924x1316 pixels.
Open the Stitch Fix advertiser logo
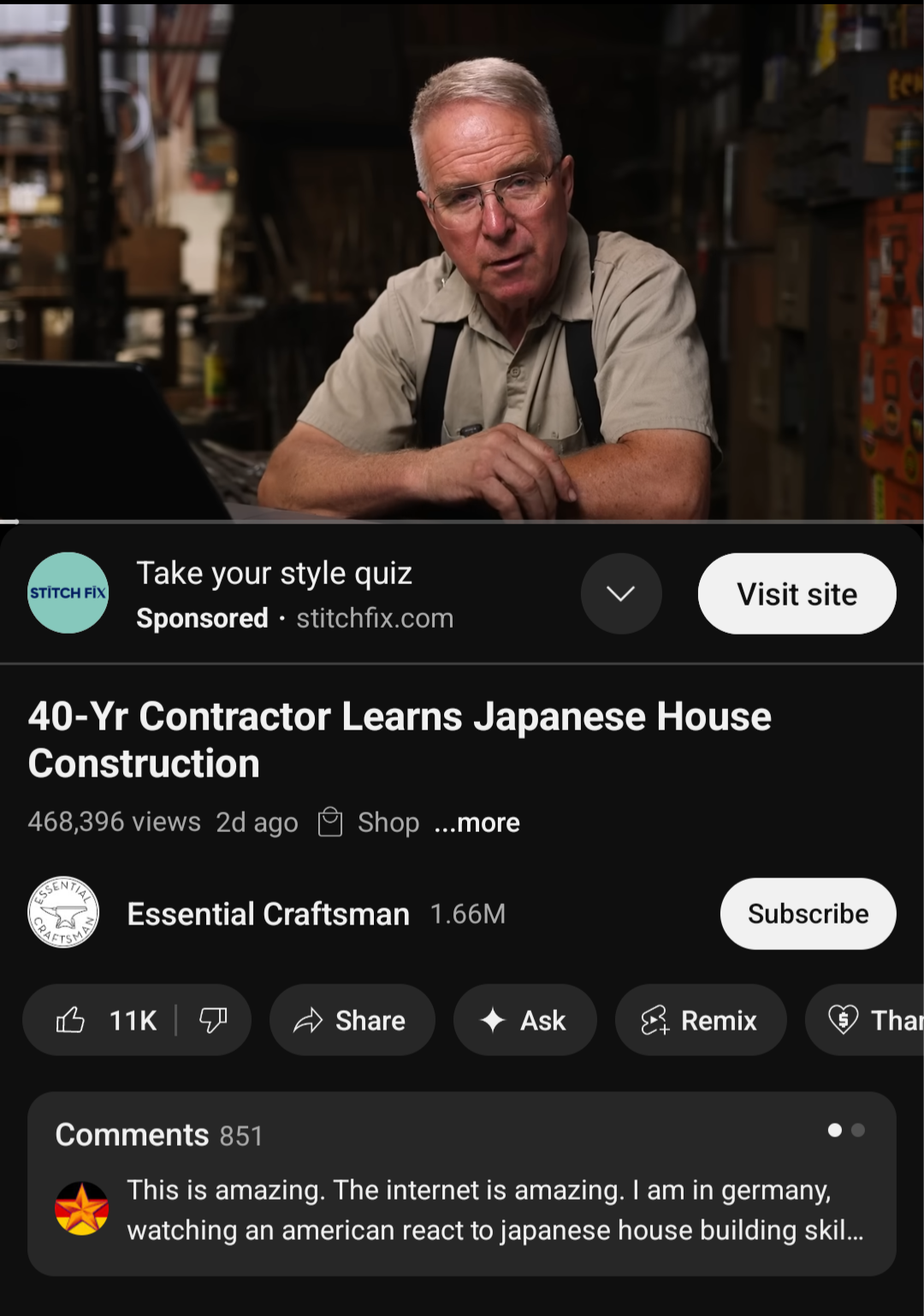pos(68,593)
